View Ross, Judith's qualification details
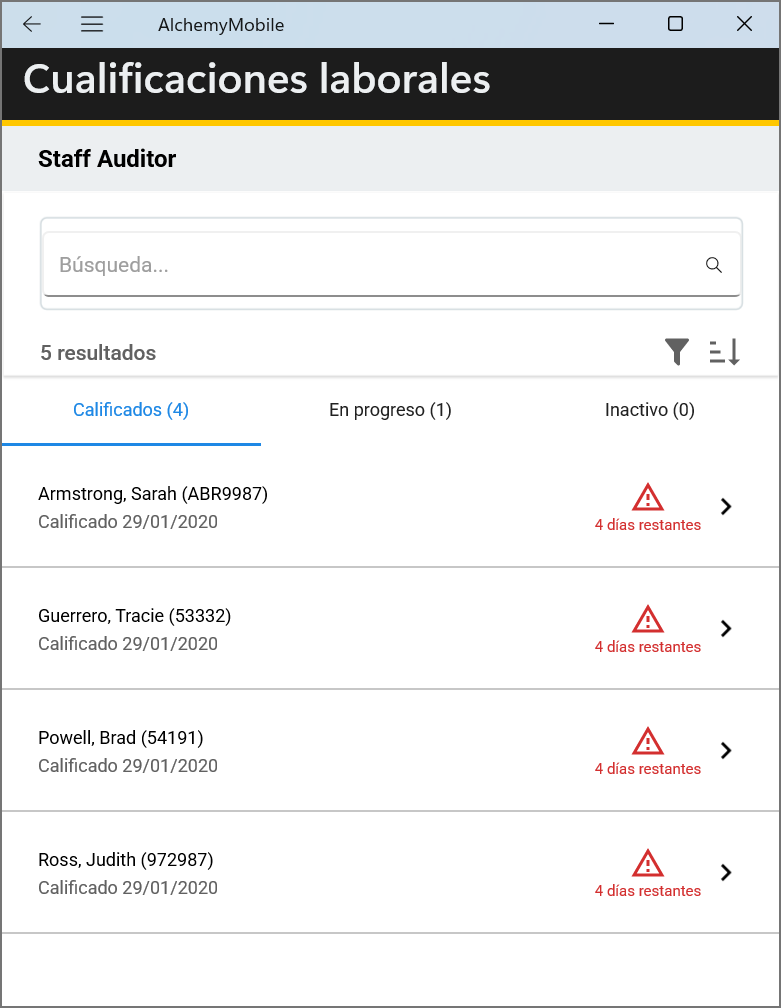This screenshot has height=1008, width=781. pyautogui.click(x=390, y=873)
